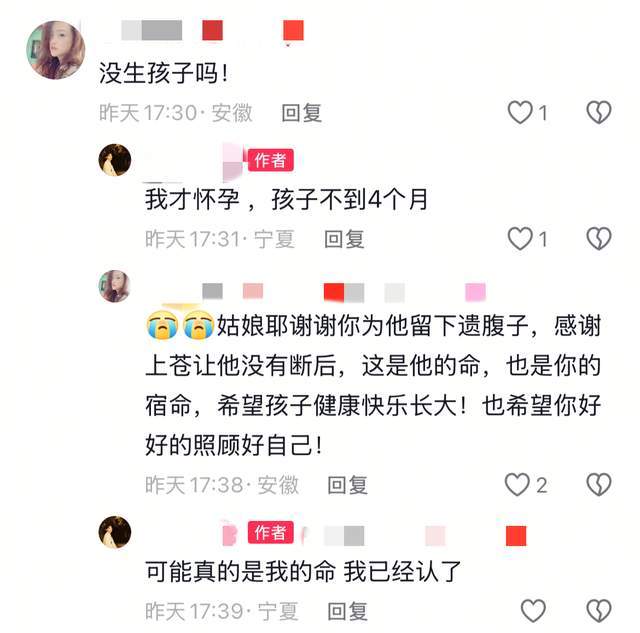640x633 pixels.
Task: Reply to the comment posted 昨天17:38
Action: tap(348, 486)
